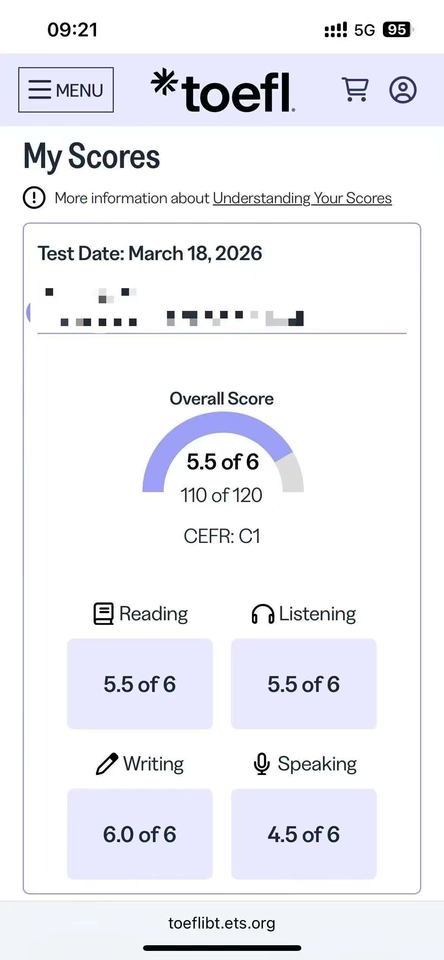Open the account profile icon

click(403, 90)
